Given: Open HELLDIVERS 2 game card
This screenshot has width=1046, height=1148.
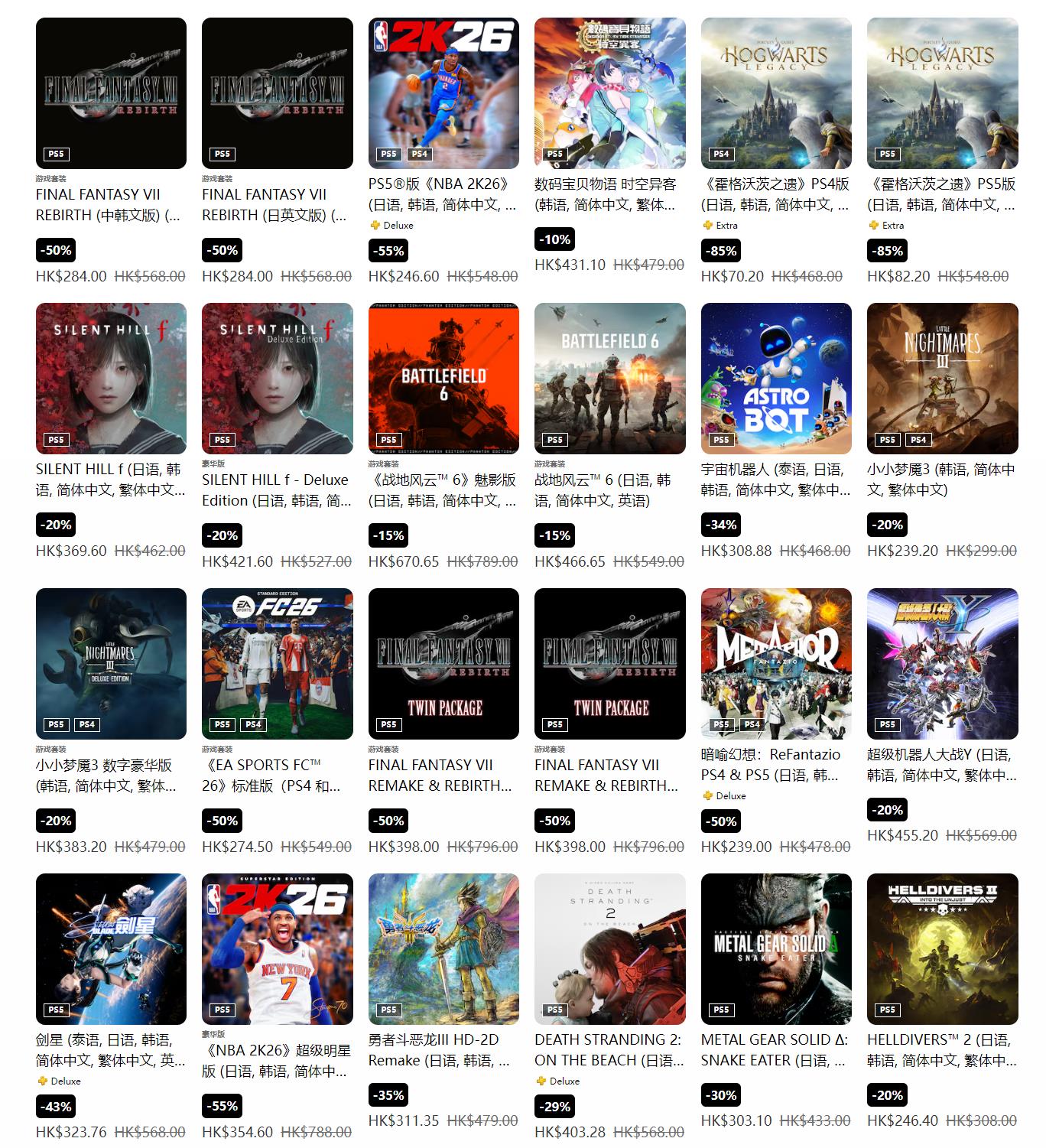Looking at the screenshot, I should pyautogui.click(x=942, y=949).
